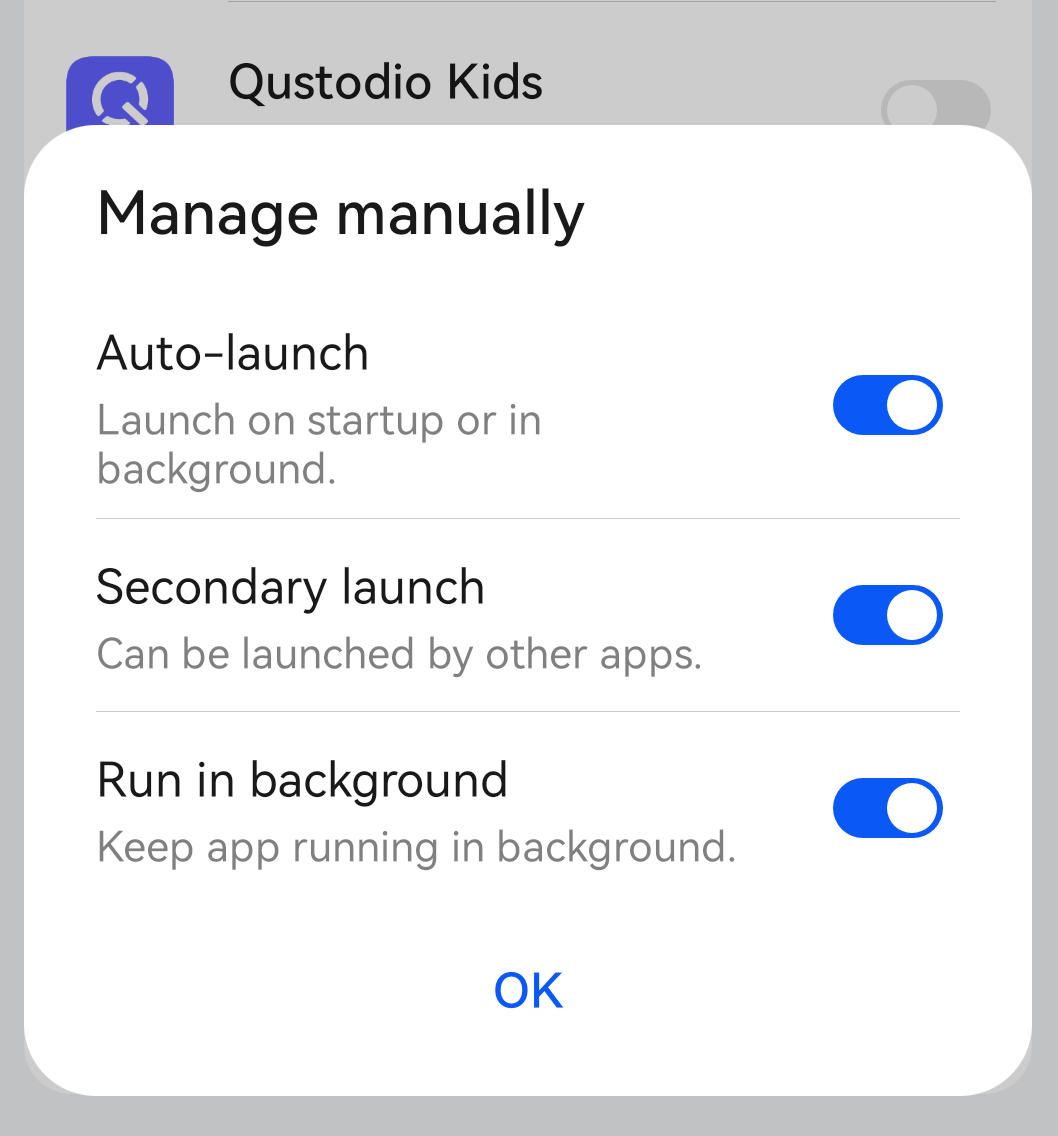Turn off Secondary launch
1058x1136 pixels.
[887, 615]
